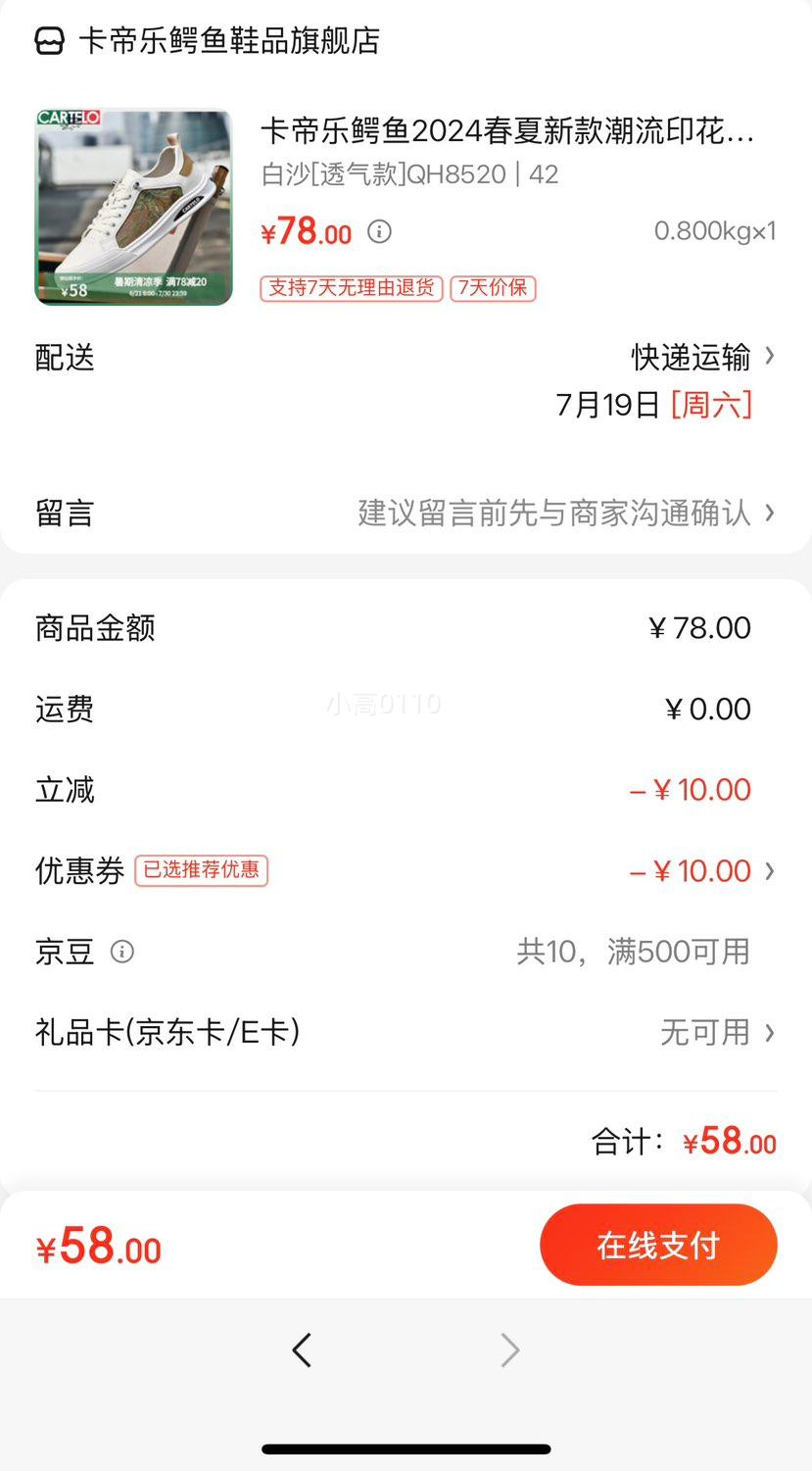Open 礼品卡(京东卡/E卡) options

point(717,1032)
